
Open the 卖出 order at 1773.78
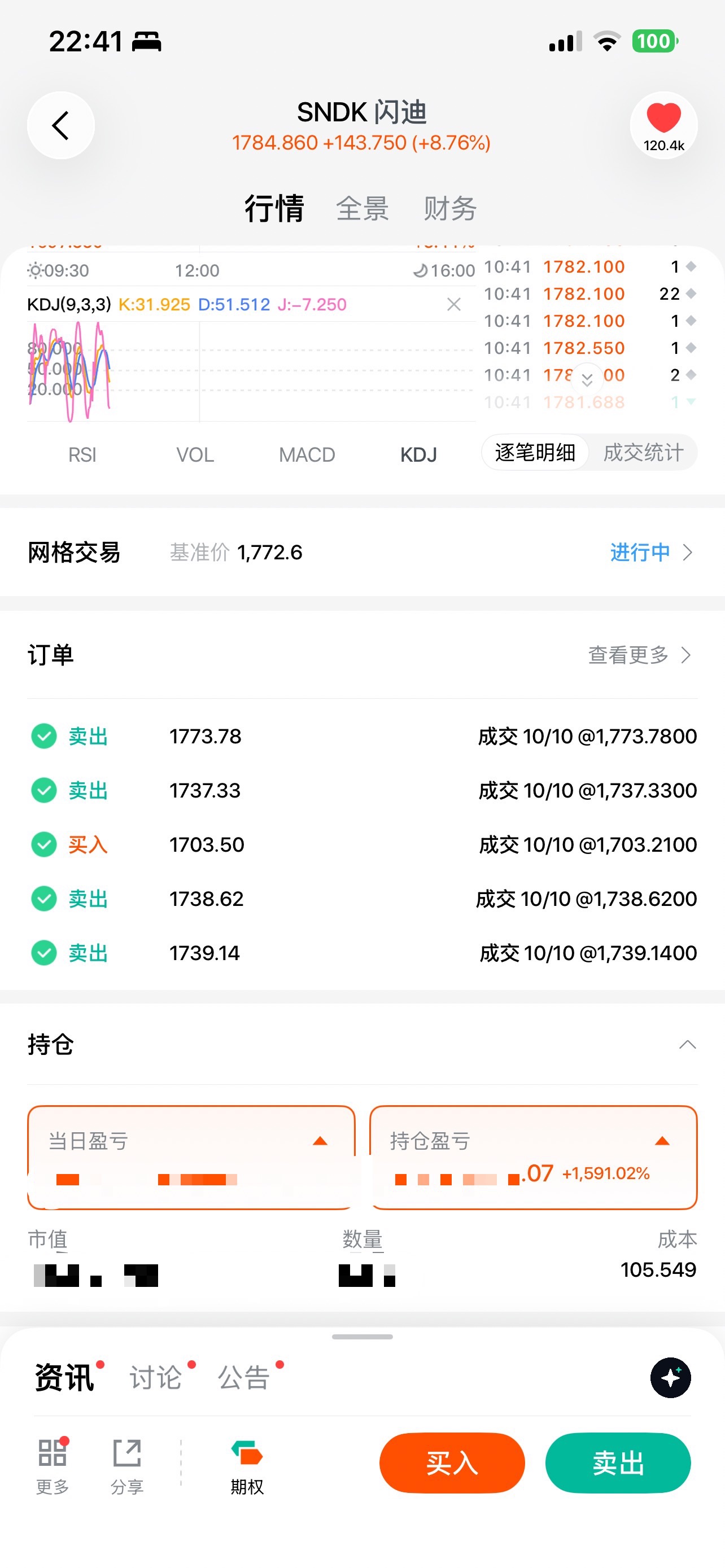pos(362,737)
